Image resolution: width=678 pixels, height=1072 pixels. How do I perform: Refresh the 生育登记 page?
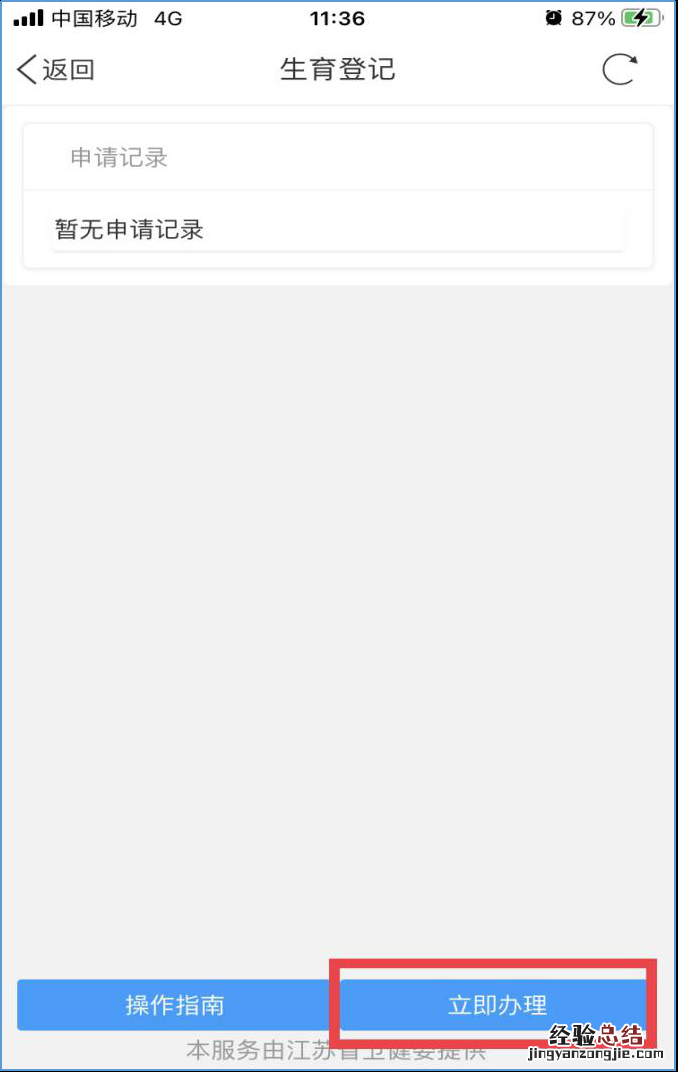(x=619, y=70)
